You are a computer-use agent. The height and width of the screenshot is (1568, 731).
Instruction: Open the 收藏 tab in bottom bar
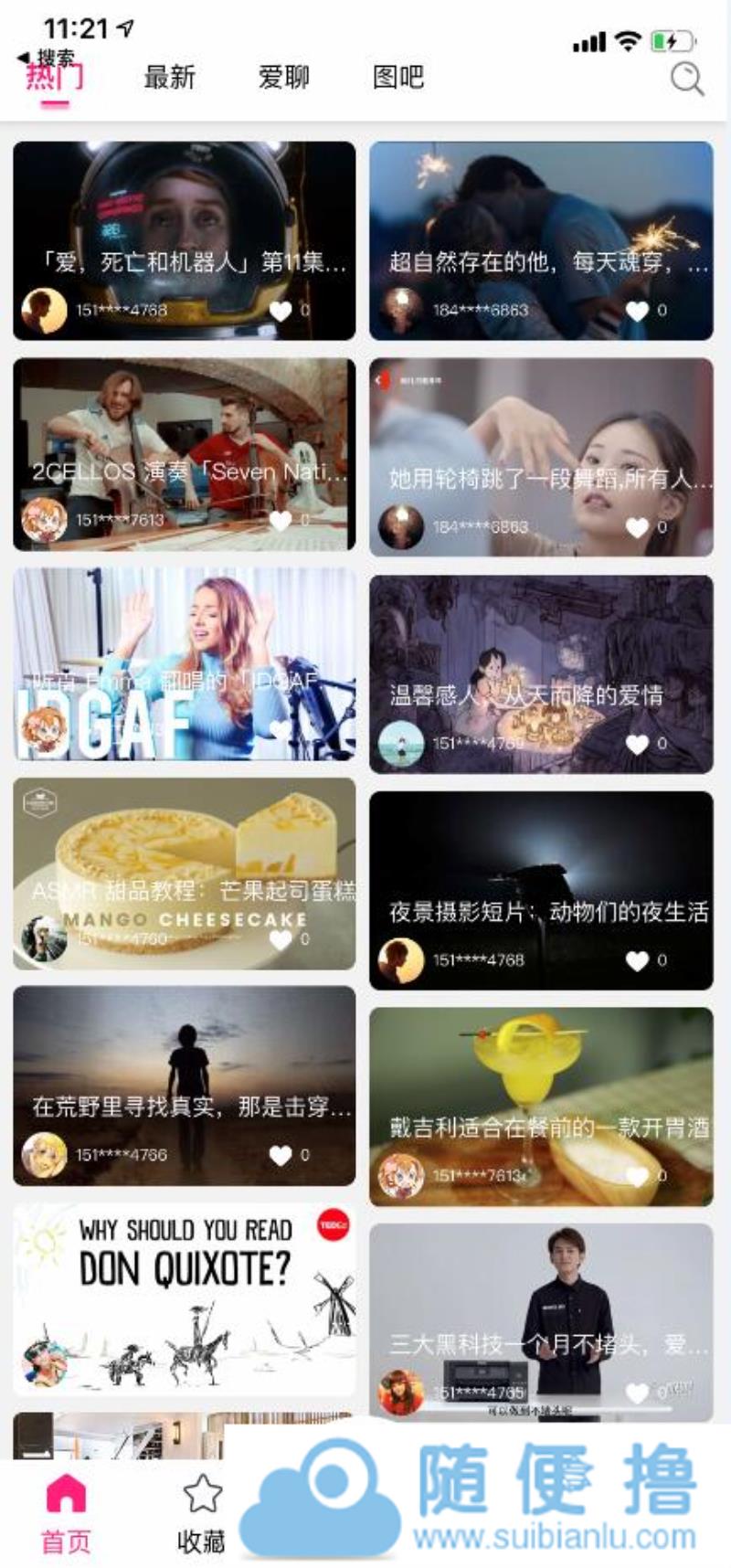point(202,1514)
